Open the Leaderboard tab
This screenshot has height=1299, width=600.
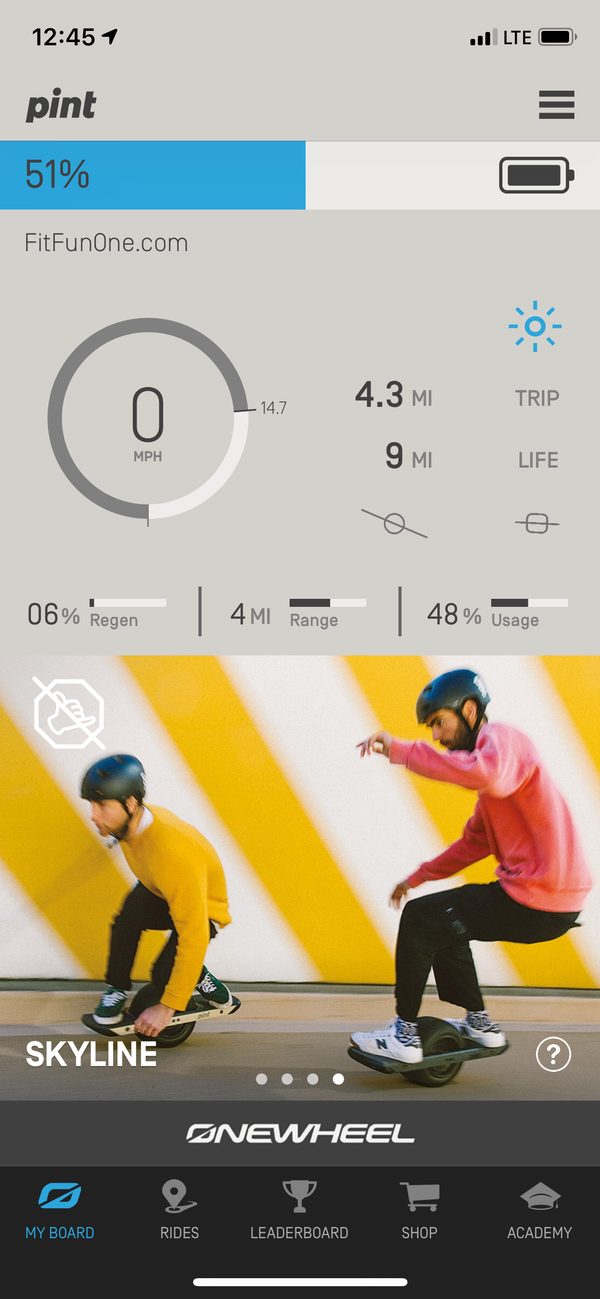point(299,1210)
